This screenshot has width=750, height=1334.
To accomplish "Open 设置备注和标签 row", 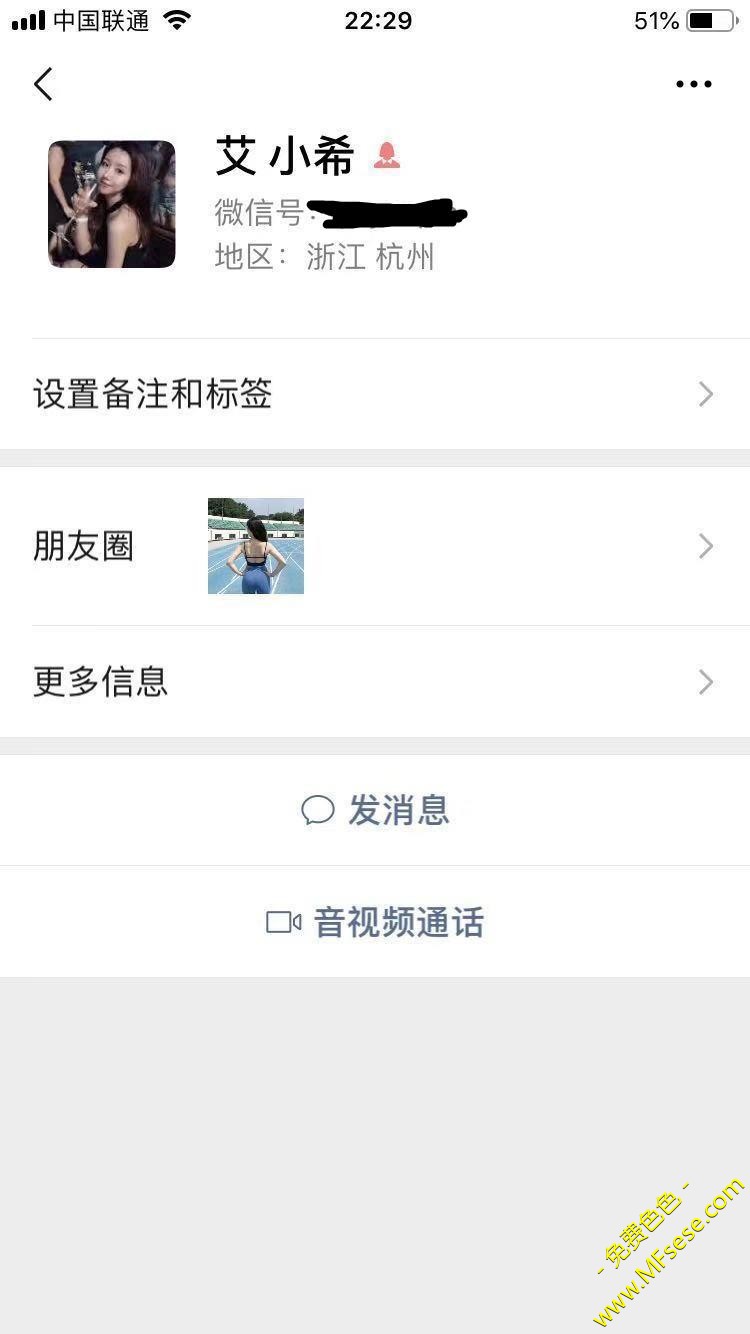I will [x=375, y=394].
